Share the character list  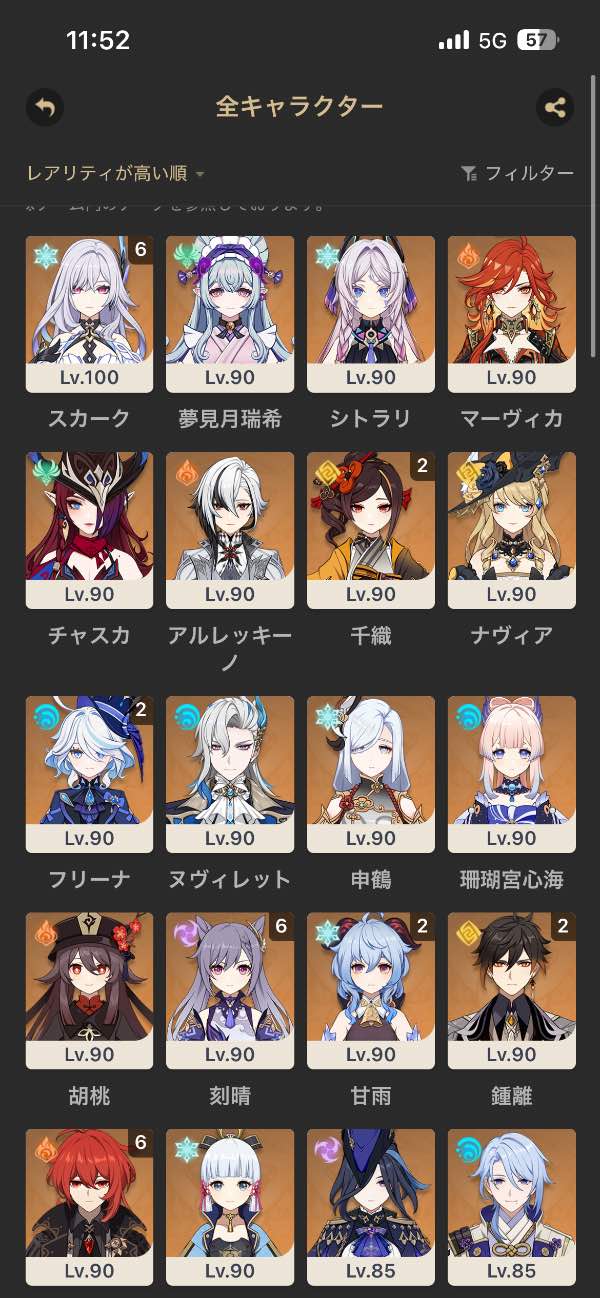coord(555,107)
